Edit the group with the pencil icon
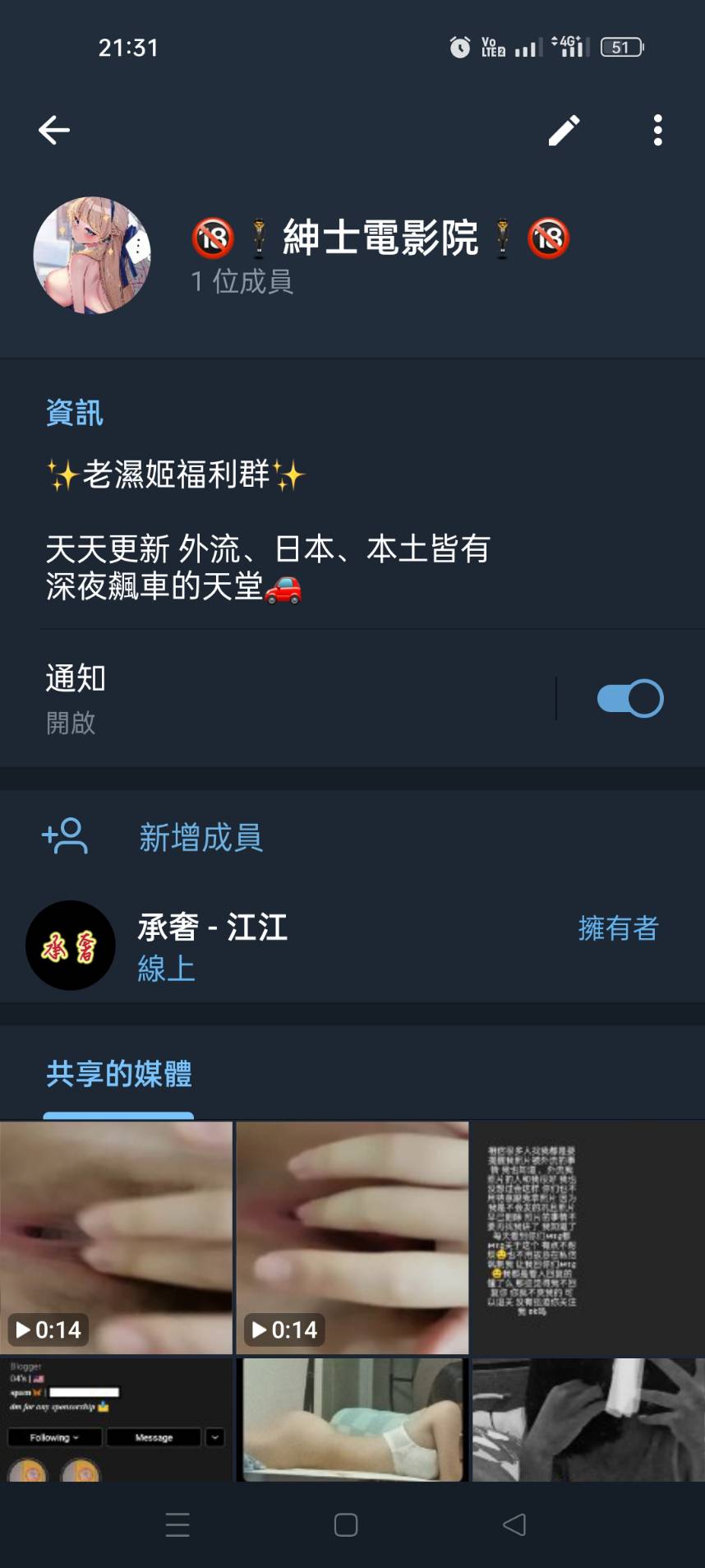Image resolution: width=705 pixels, height=1568 pixels. 564,130
